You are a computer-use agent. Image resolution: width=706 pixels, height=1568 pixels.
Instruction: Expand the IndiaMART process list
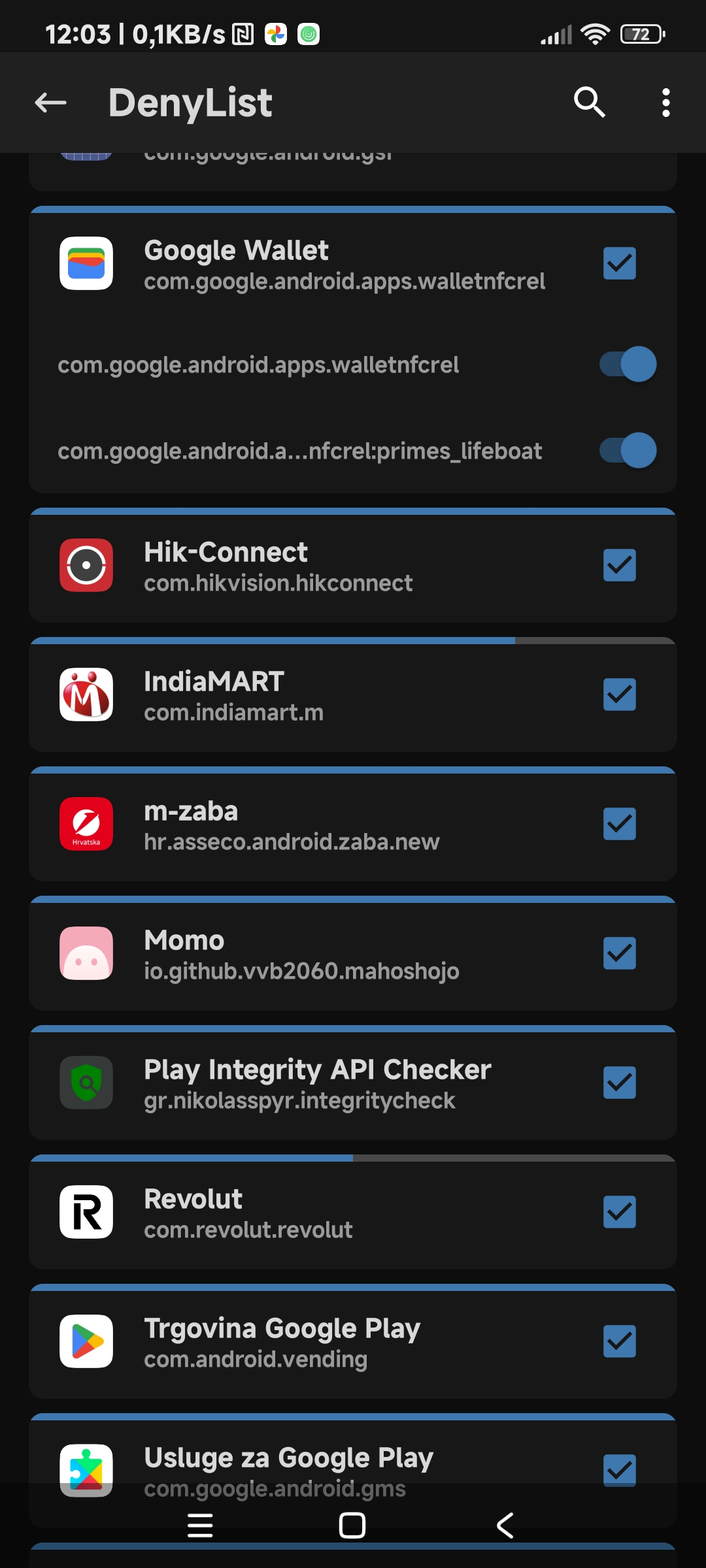point(314,695)
